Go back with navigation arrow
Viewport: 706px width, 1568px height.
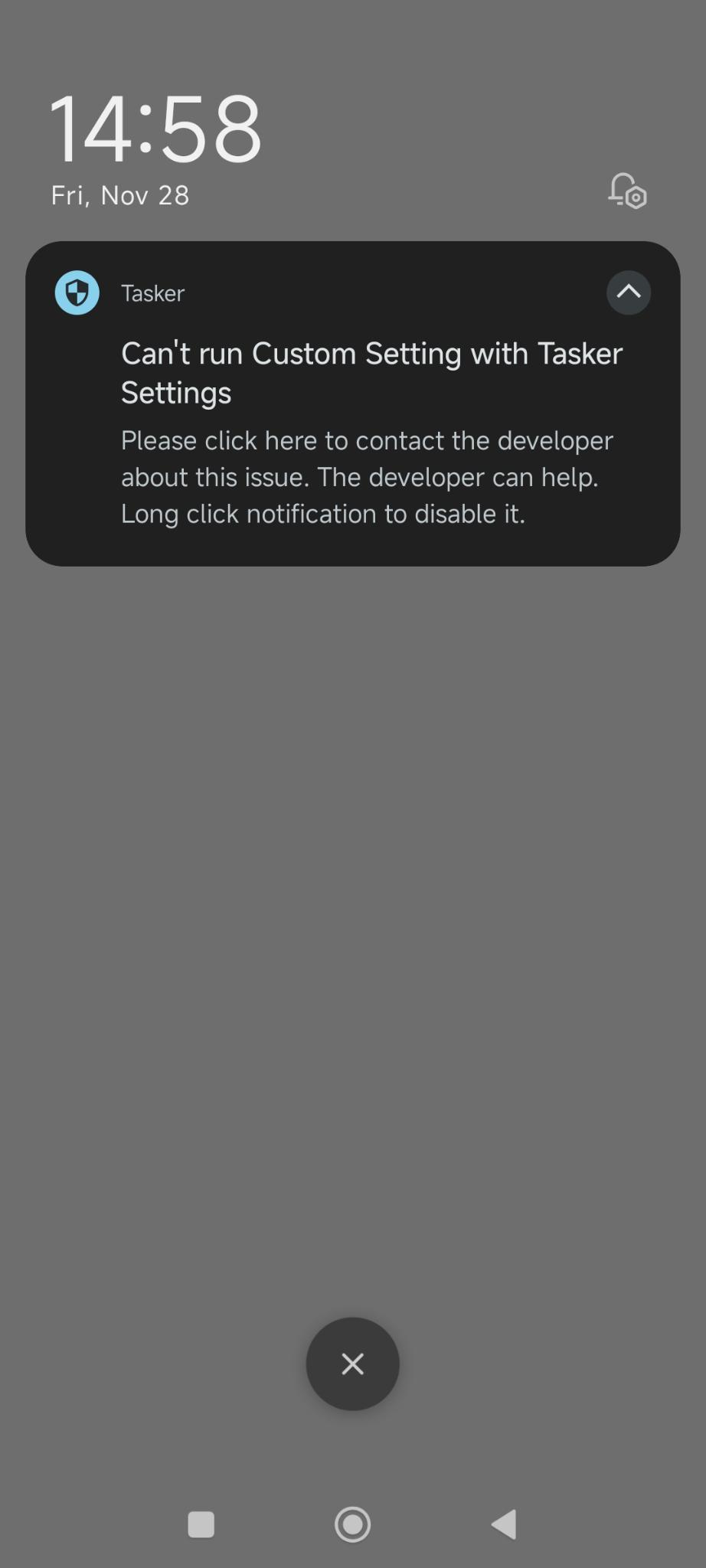pyautogui.click(x=504, y=1524)
